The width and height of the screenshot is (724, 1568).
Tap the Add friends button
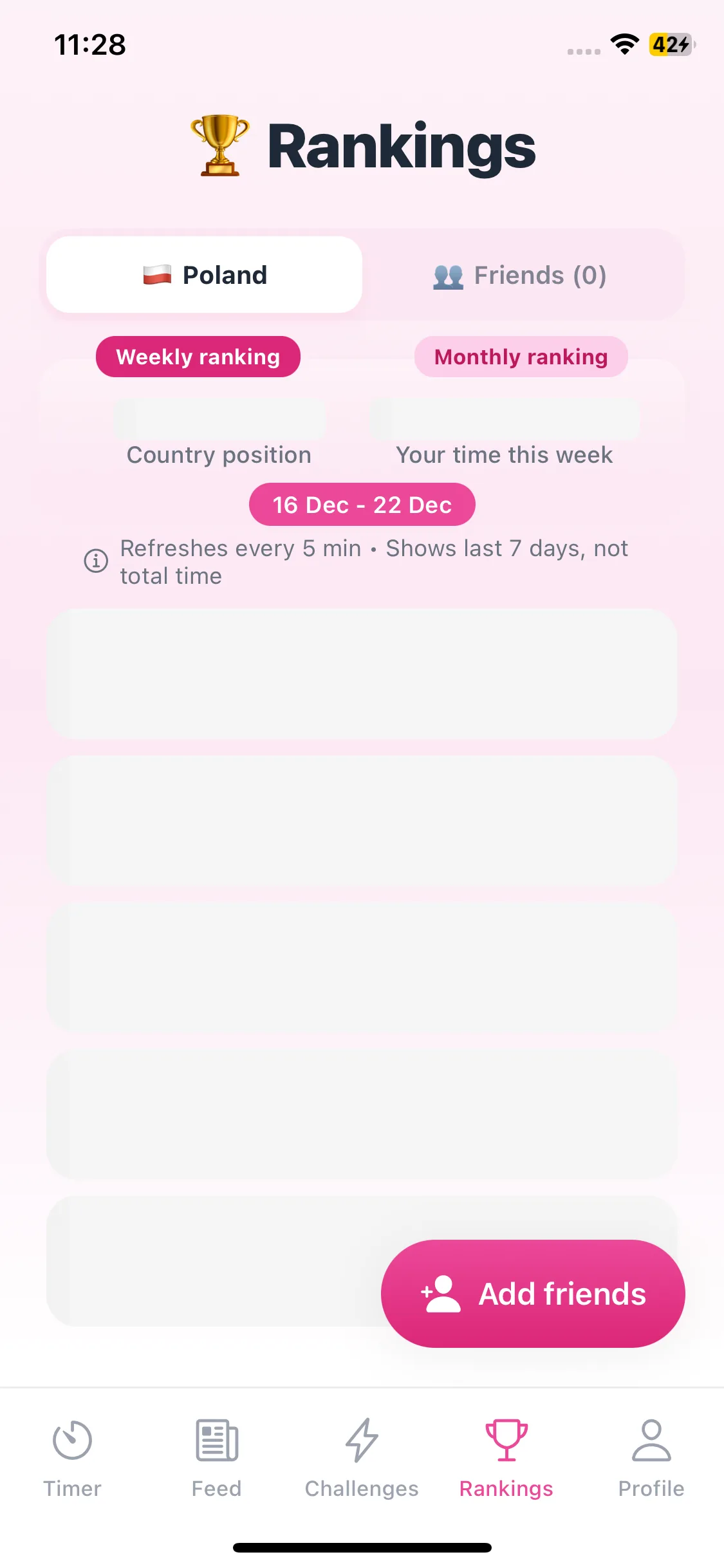(x=533, y=1294)
